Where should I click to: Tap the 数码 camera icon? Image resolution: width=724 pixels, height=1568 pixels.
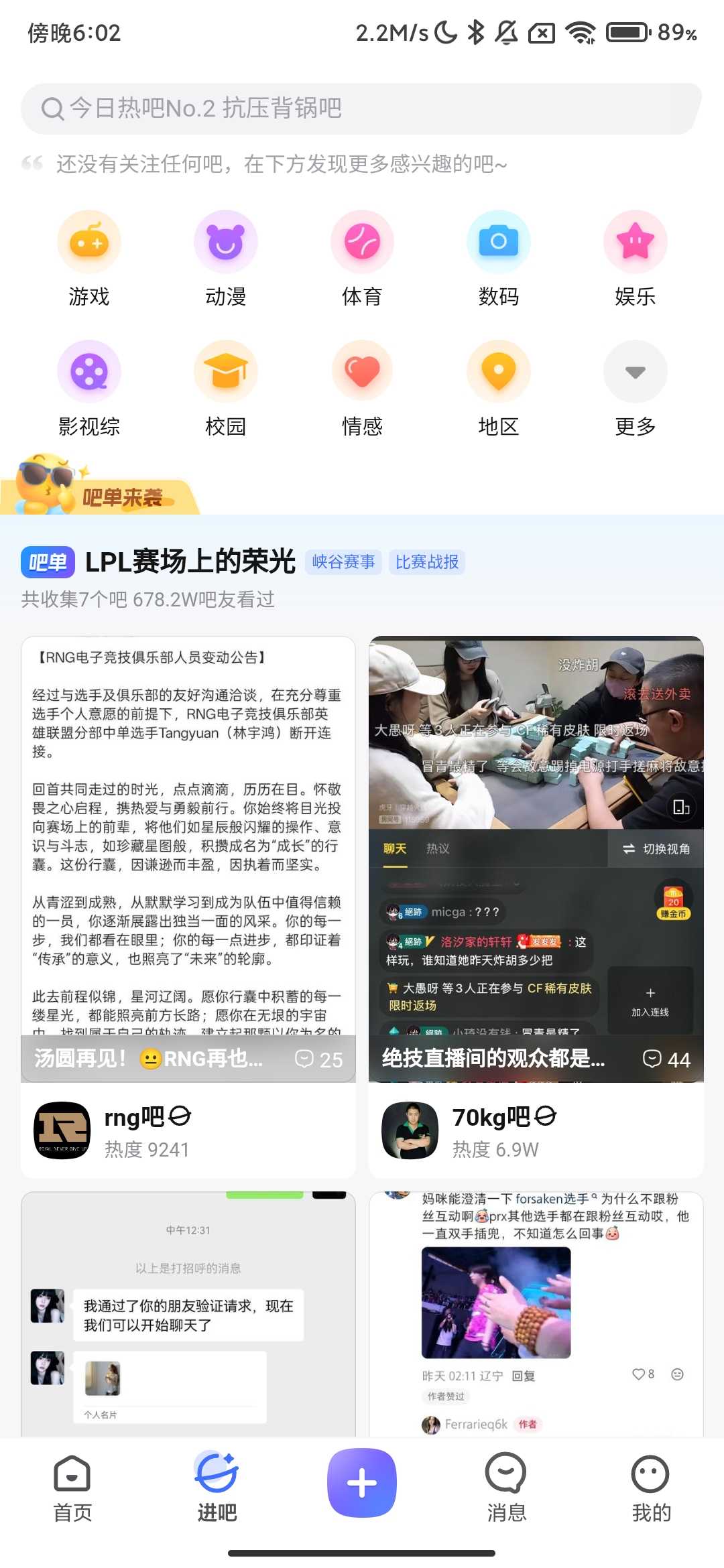(x=498, y=243)
